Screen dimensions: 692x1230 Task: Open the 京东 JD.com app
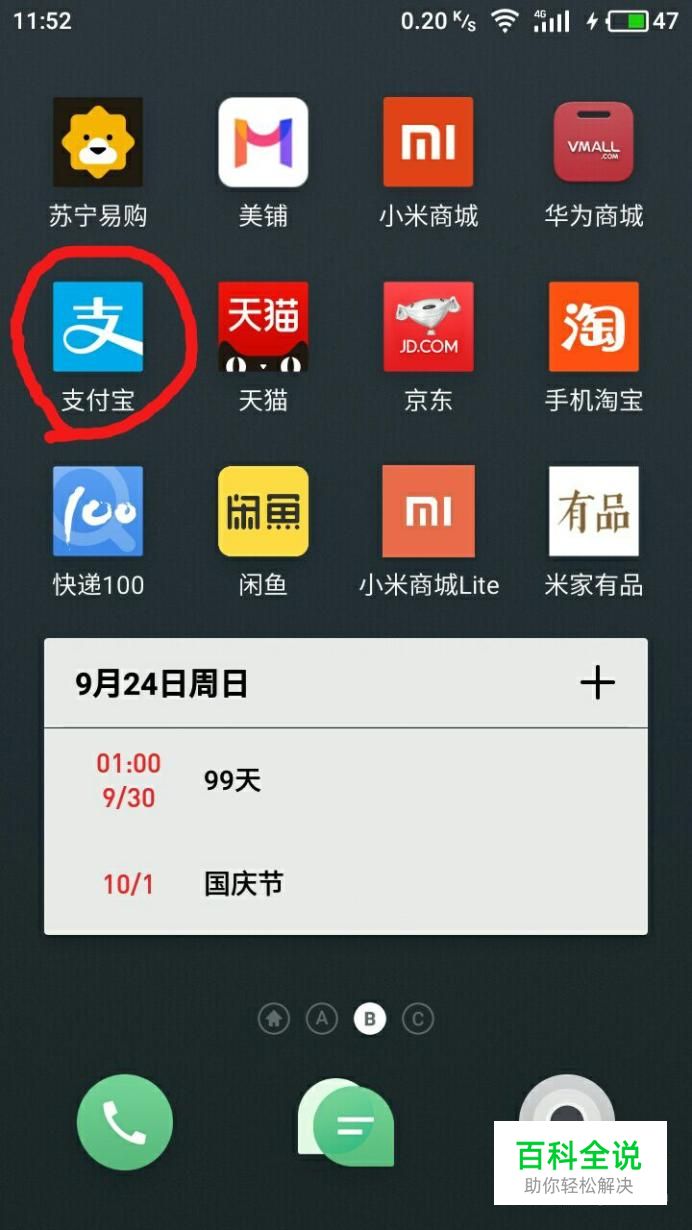click(x=428, y=327)
